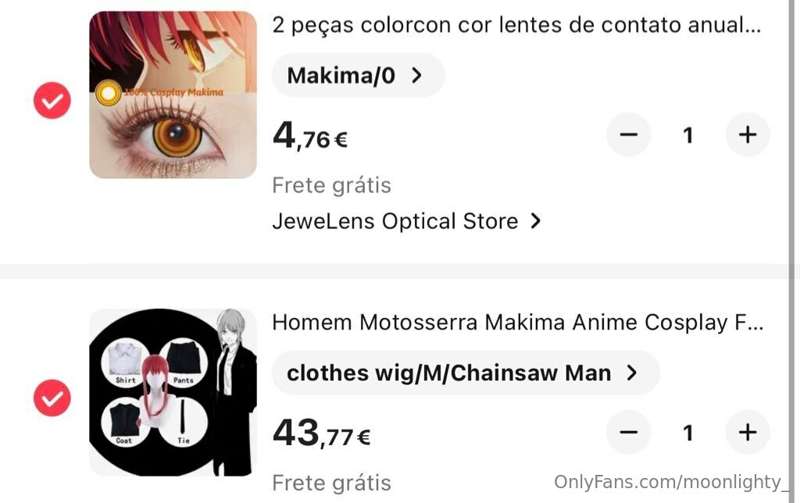Change the Makima/0 variant option

pyautogui.click(x=357, y=75)
